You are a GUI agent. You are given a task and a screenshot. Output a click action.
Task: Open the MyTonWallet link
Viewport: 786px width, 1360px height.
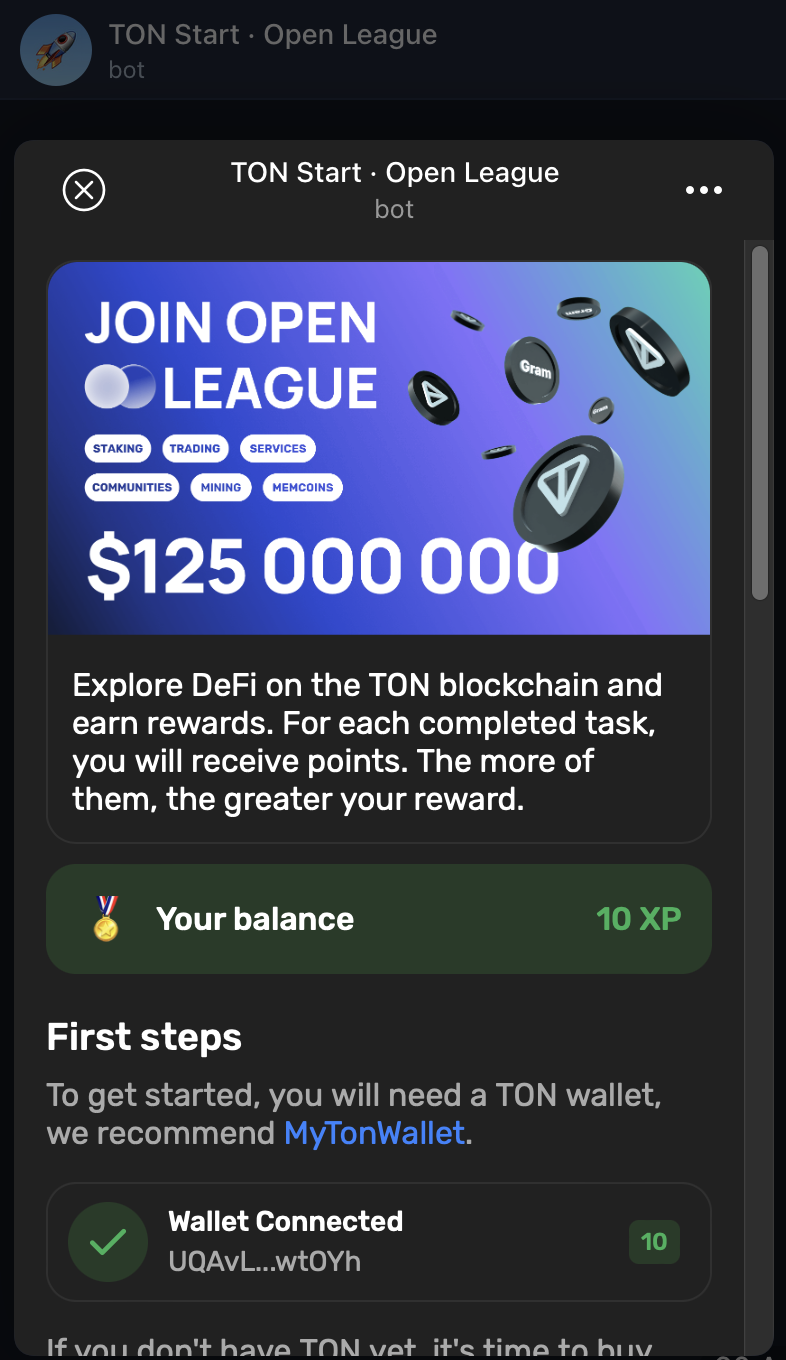[374, 1133]
